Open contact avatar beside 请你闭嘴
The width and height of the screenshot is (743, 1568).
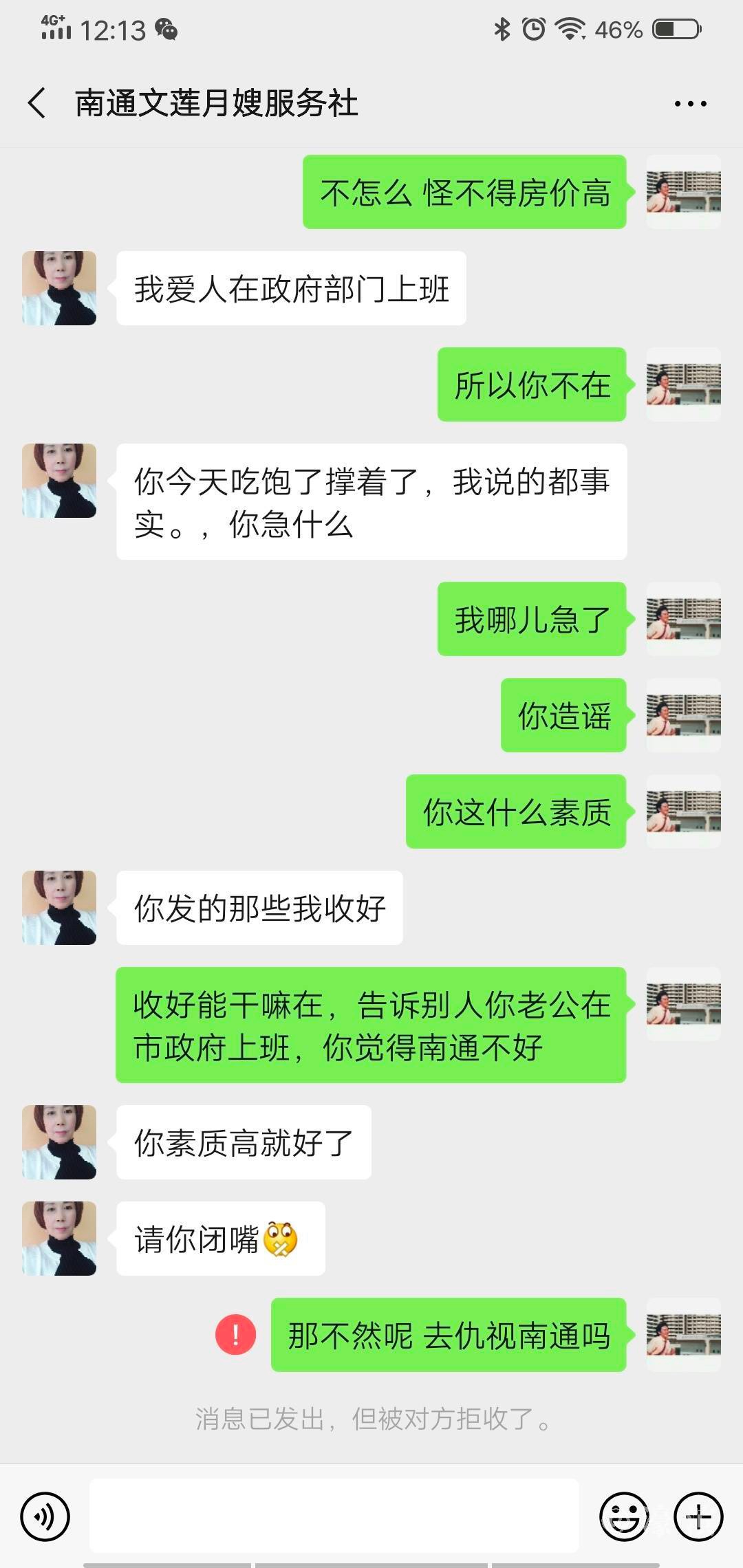59,1239
